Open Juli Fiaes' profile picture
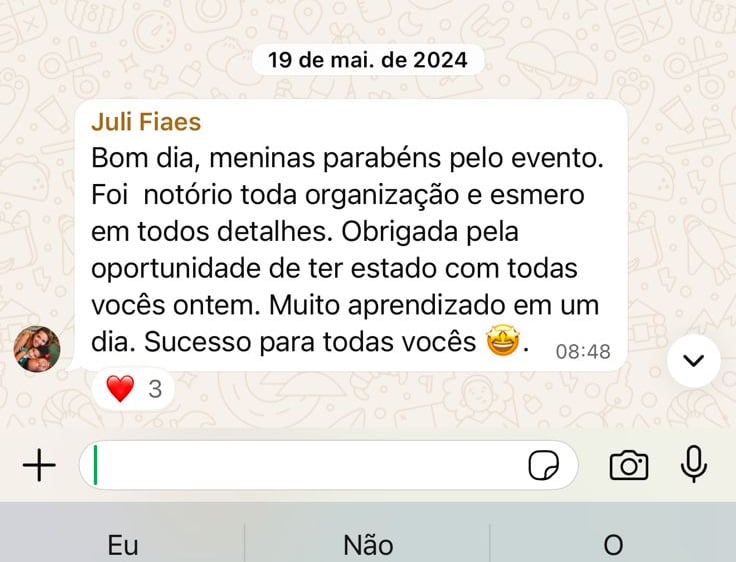736x562 pixels. point(37,348)
